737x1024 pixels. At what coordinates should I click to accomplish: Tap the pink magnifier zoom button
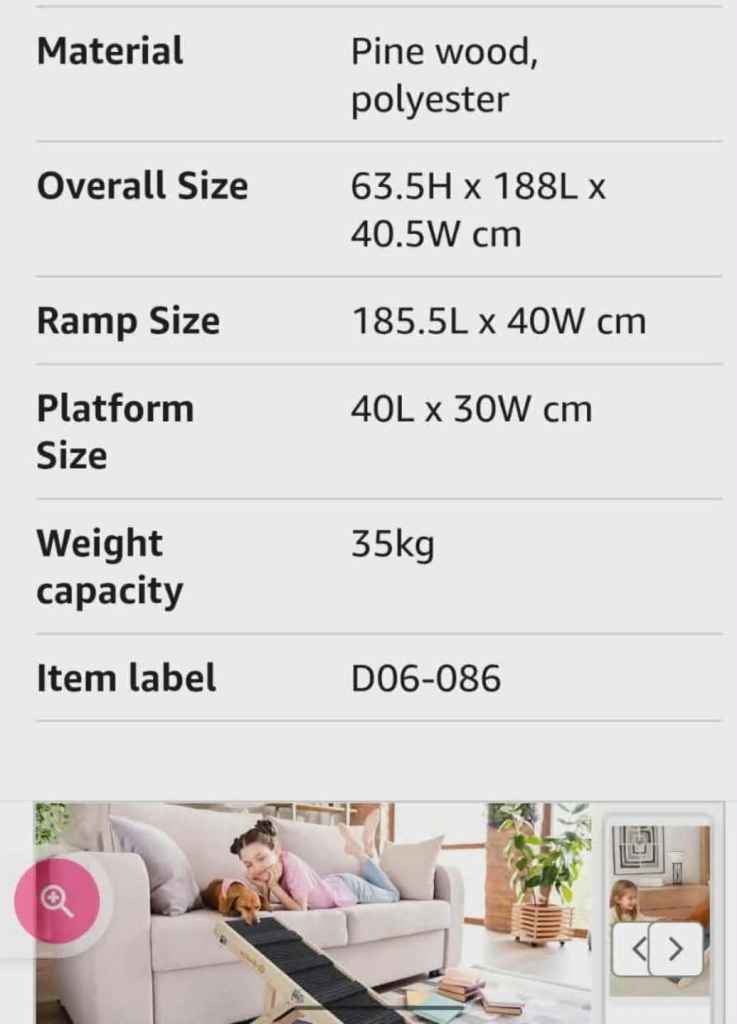point(57,900)
